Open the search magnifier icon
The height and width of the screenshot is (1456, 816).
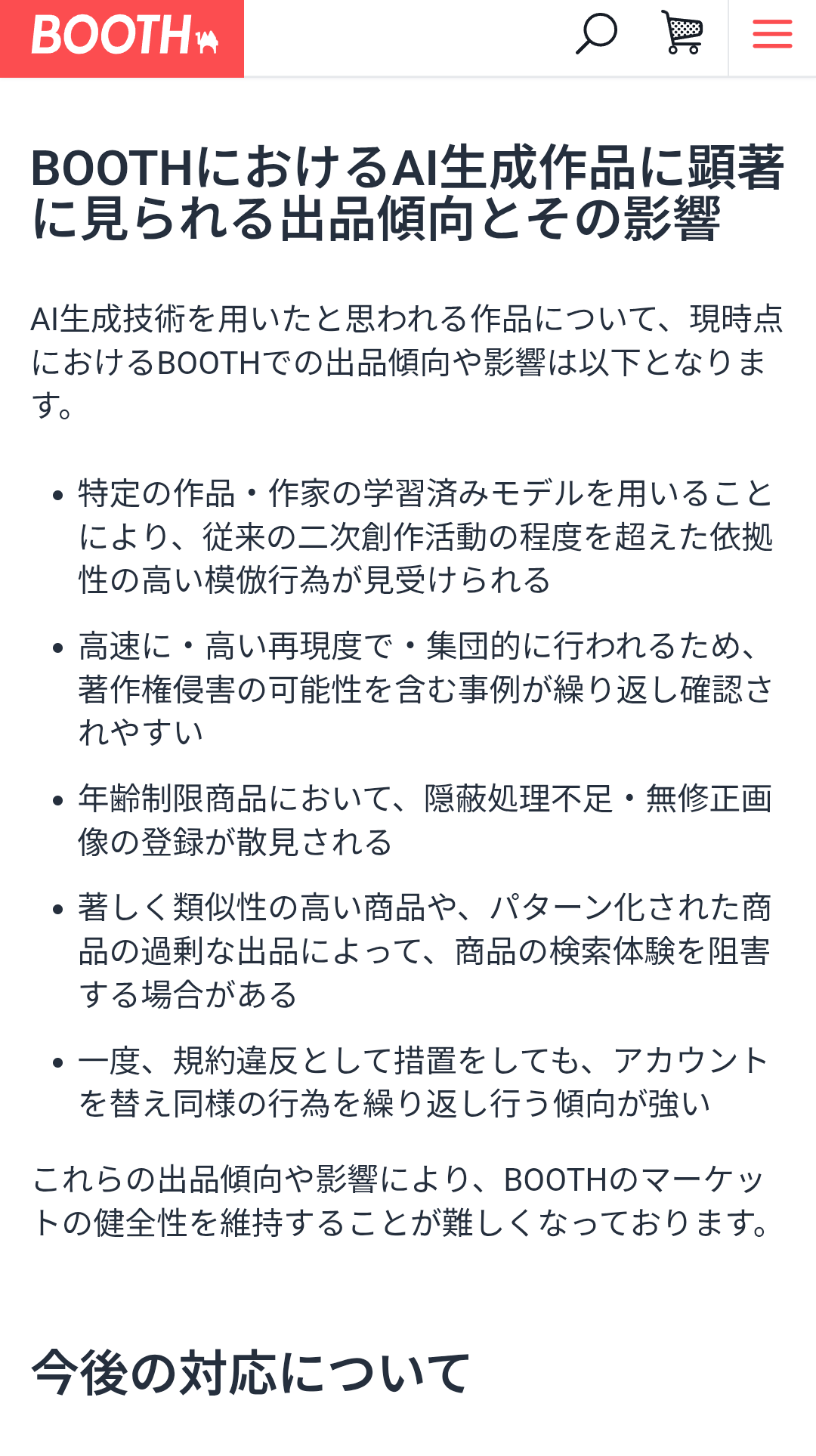coord(596,35)
